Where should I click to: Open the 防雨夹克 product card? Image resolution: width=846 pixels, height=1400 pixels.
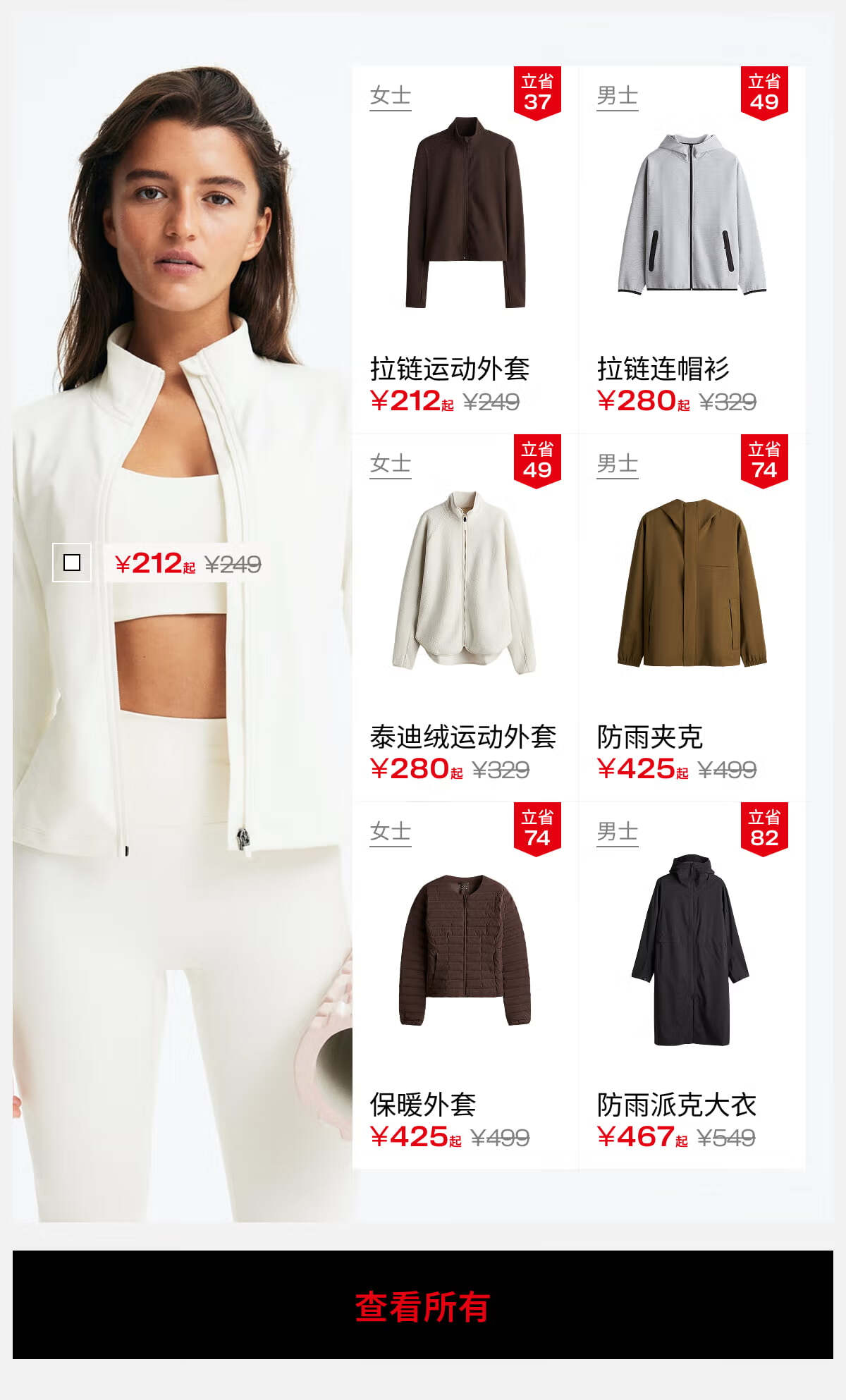(692, 618)
